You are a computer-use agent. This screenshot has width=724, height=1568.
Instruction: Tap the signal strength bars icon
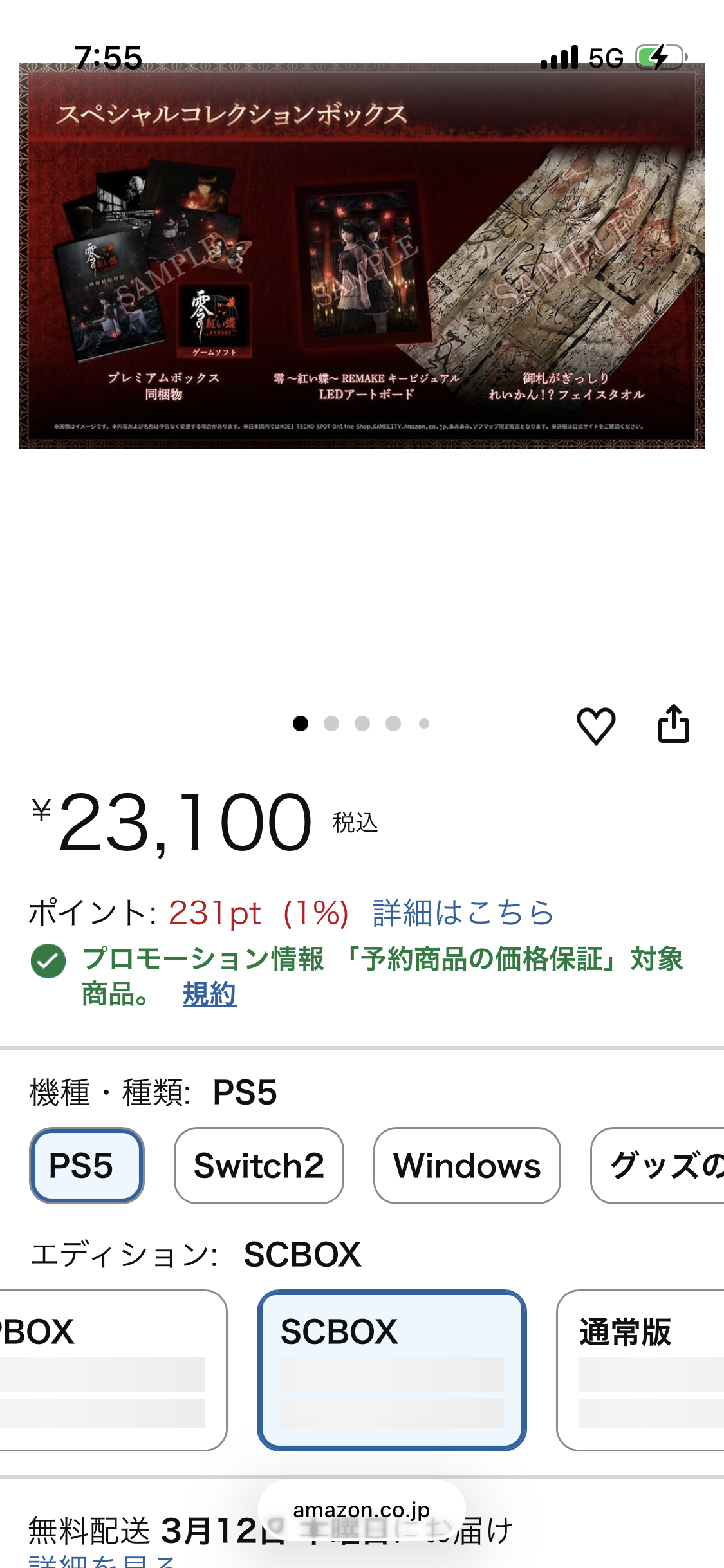559,57
